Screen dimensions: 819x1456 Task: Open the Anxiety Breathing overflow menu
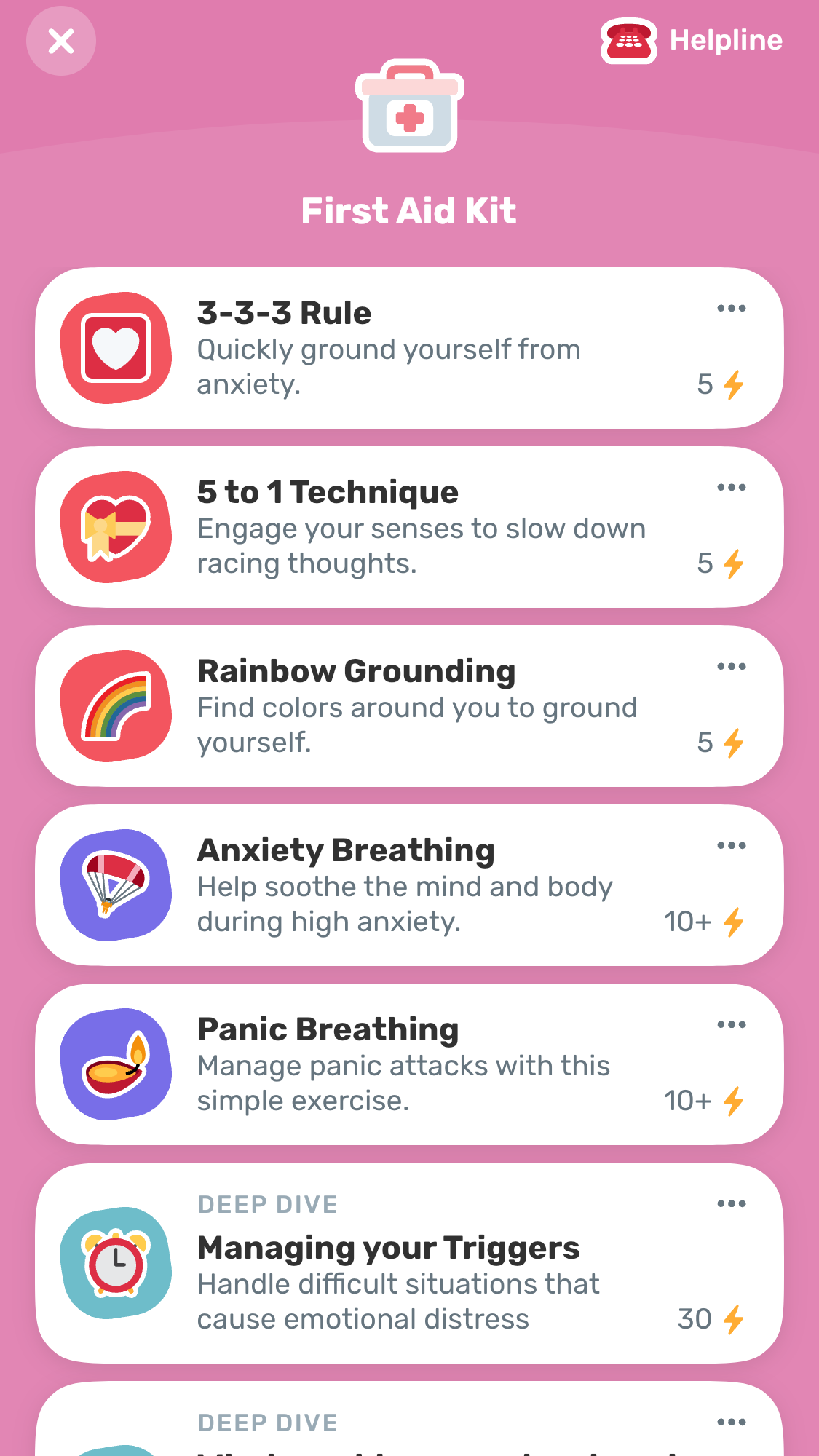point(731,846)
